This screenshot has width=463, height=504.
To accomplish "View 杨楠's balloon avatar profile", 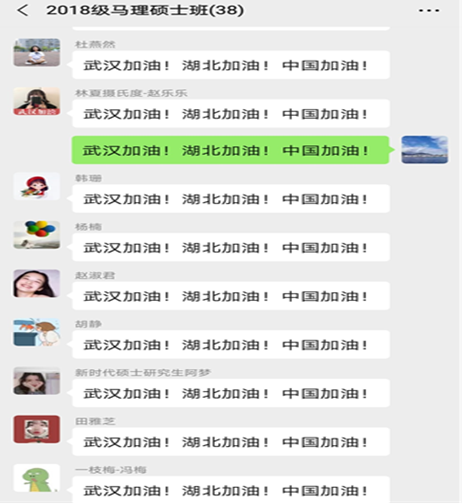I will [37, 235].
